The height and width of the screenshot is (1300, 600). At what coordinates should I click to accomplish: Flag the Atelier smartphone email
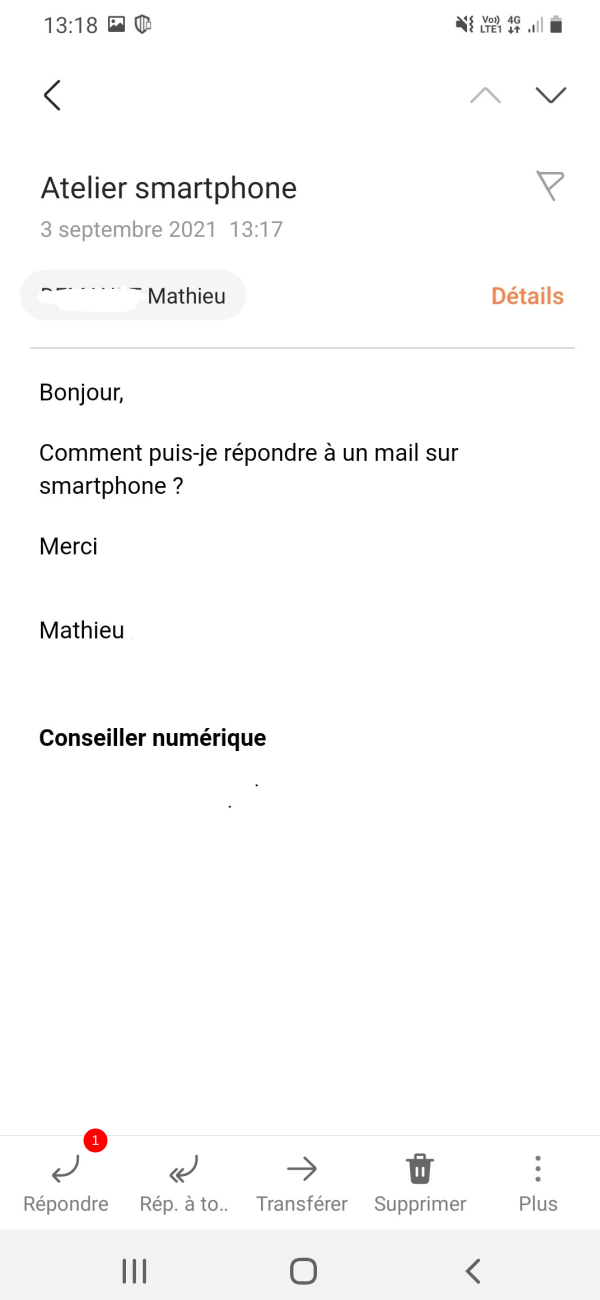click(x=550, y=186)
